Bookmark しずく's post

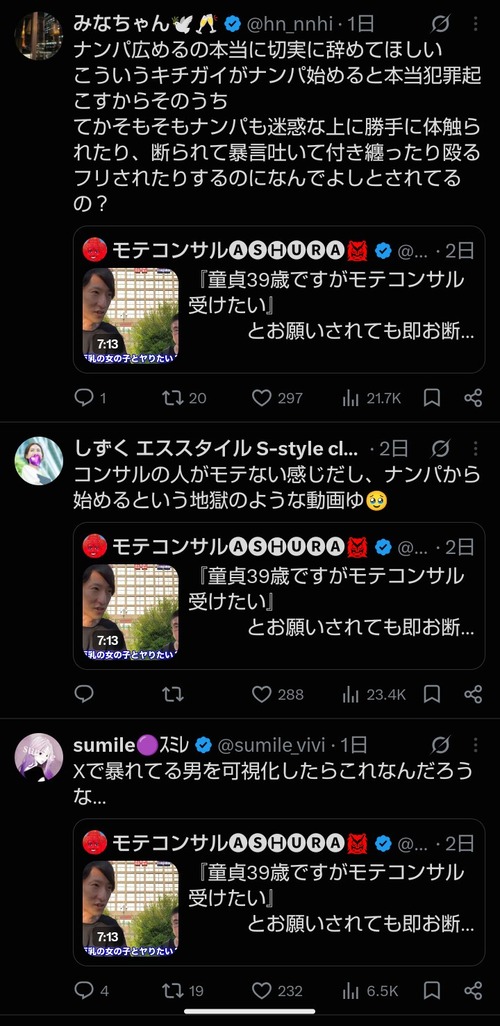click(x=432, y=694)
